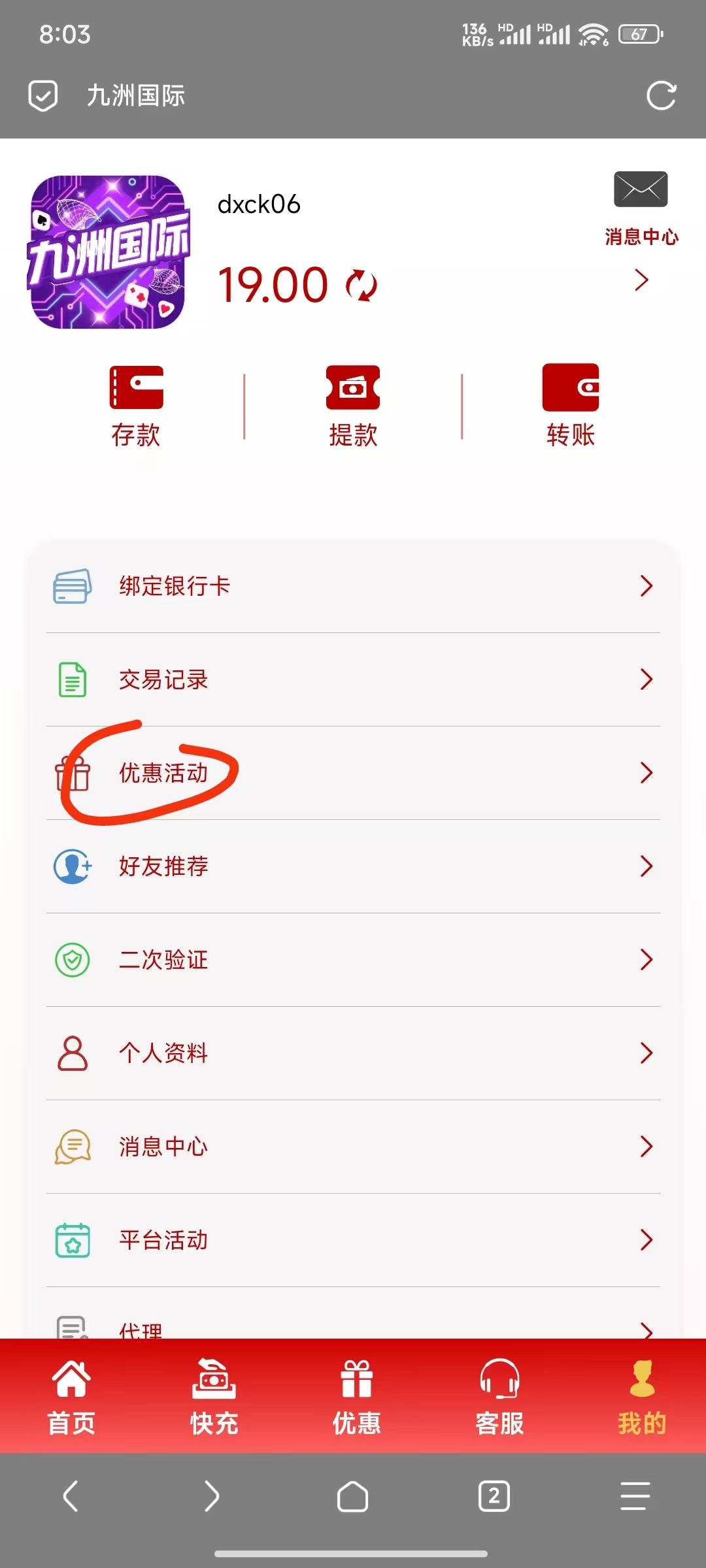Image resolution: width=706 pixels, height=1568 pixels.
Task: Open 消息中心 list row
Action: pyautogui.click(x=353, y=1147)
